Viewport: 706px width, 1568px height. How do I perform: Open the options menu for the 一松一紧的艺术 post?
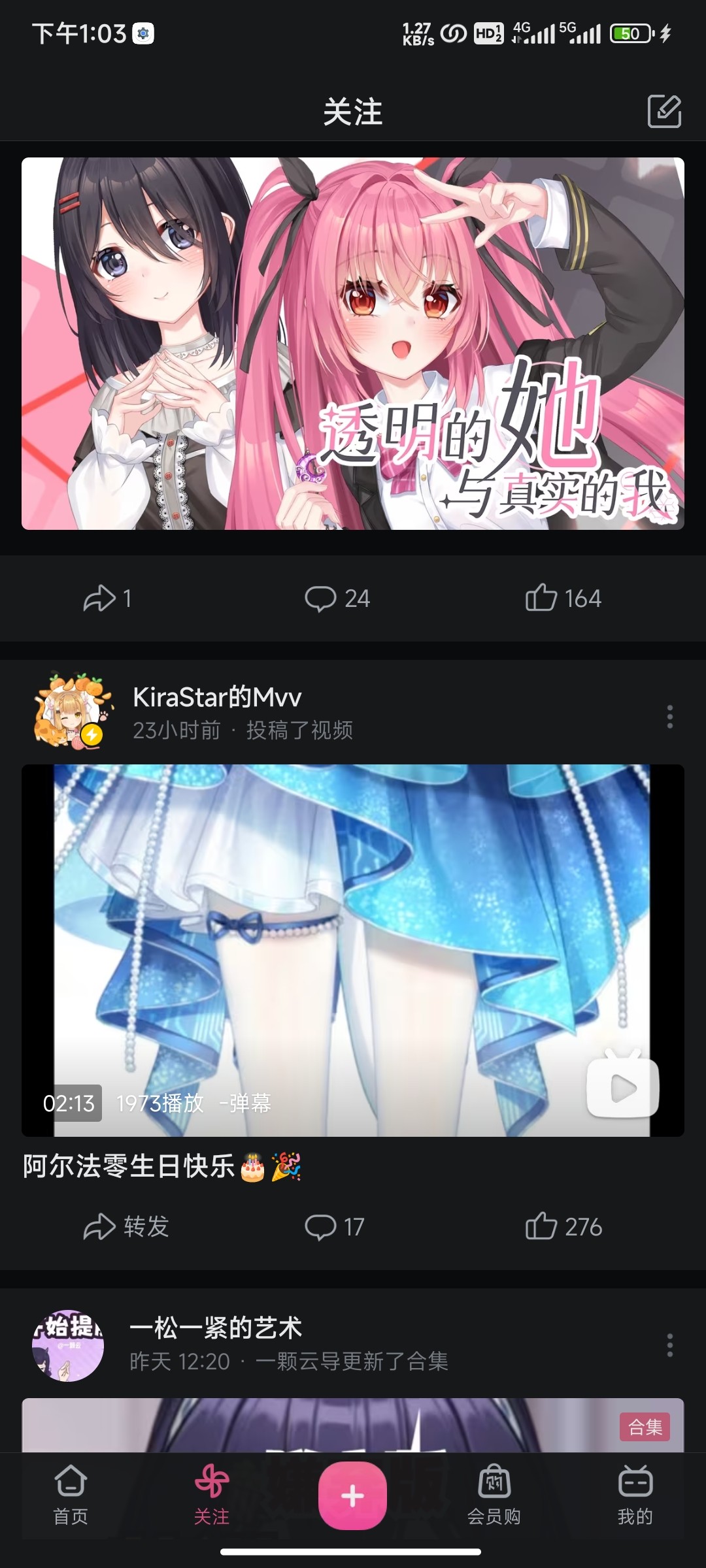(669, 1345)
